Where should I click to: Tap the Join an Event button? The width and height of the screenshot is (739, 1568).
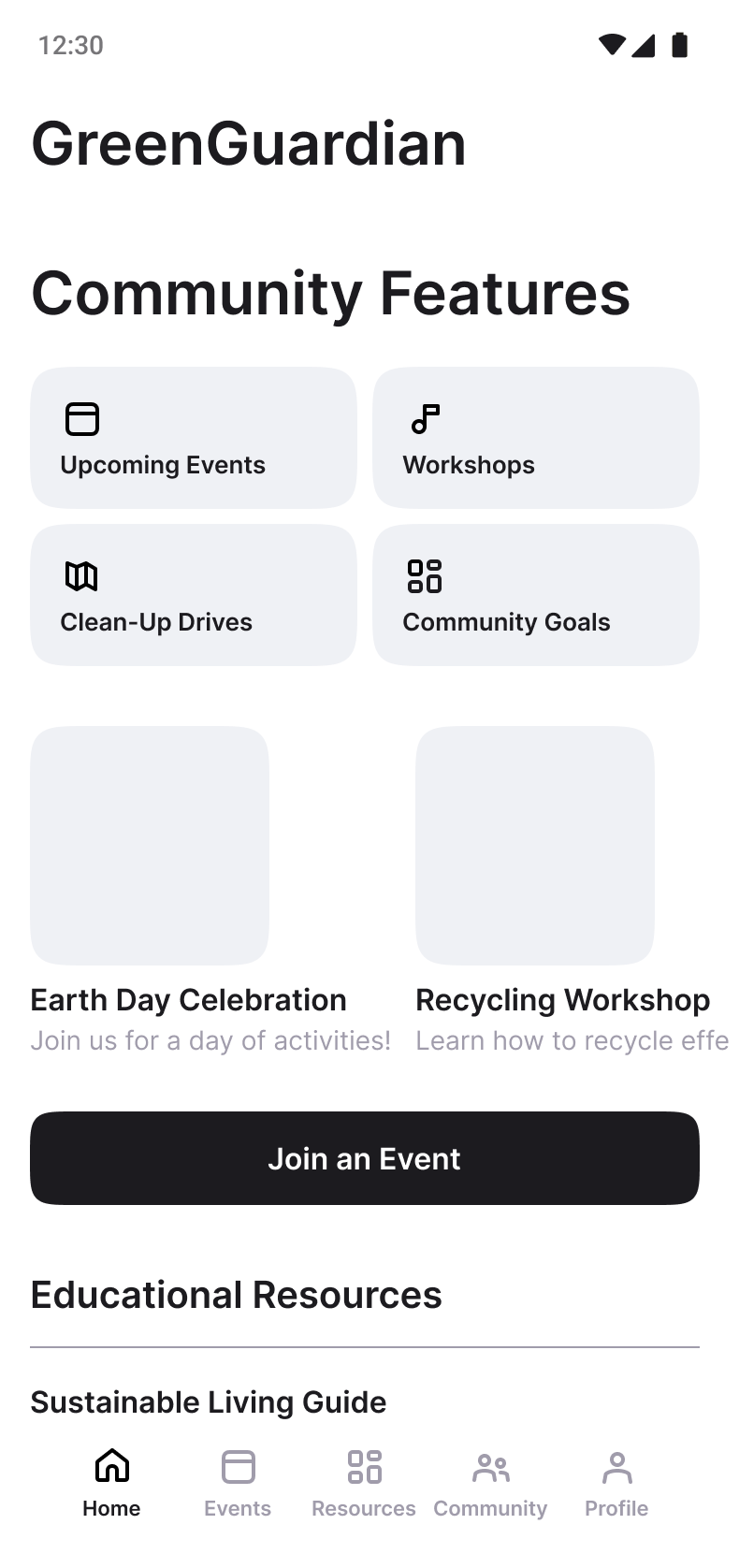(365, 1158)
